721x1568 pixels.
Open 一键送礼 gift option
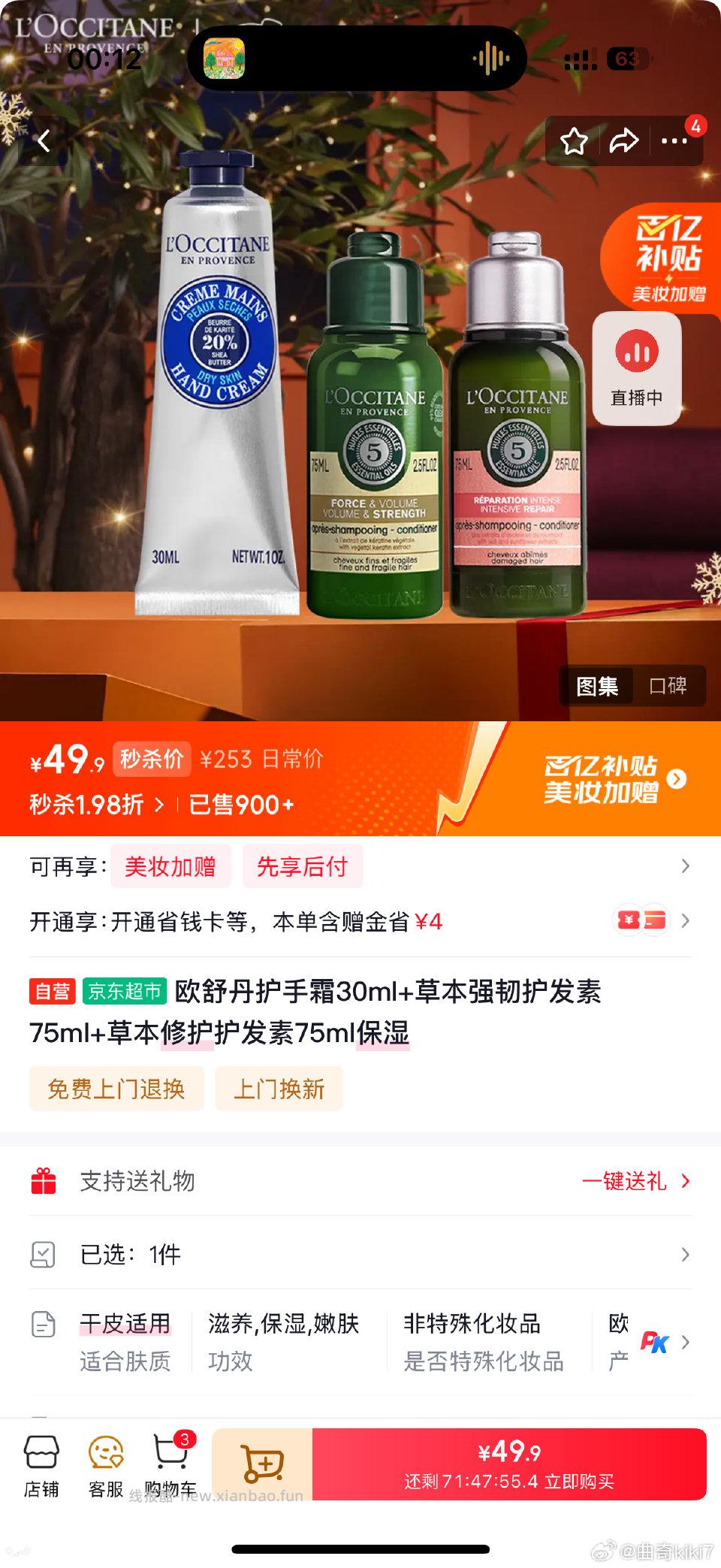coord(626,1182)
